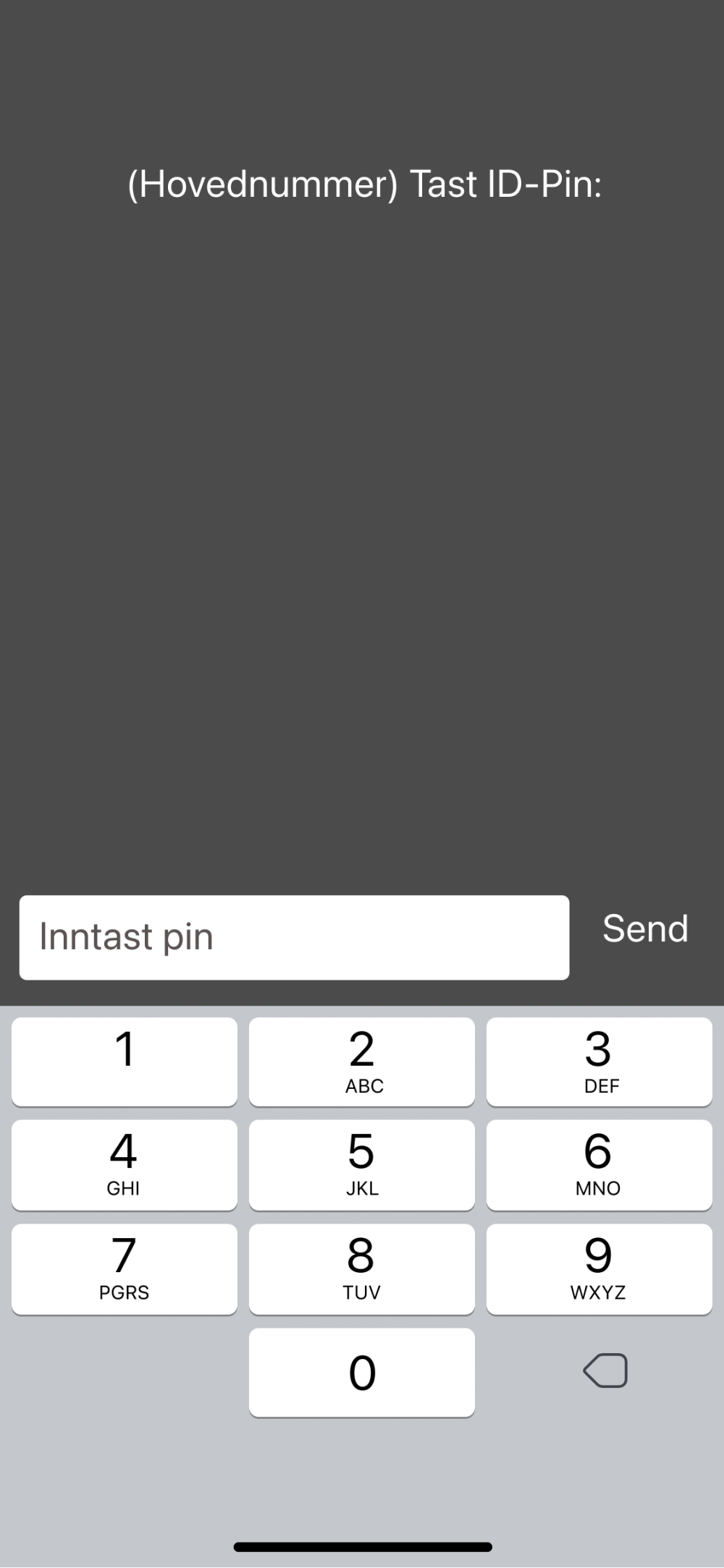Viewport: 724px width, 1568px height.
Task: Hit the 5 JKL key
Action: coord(362,1165)
